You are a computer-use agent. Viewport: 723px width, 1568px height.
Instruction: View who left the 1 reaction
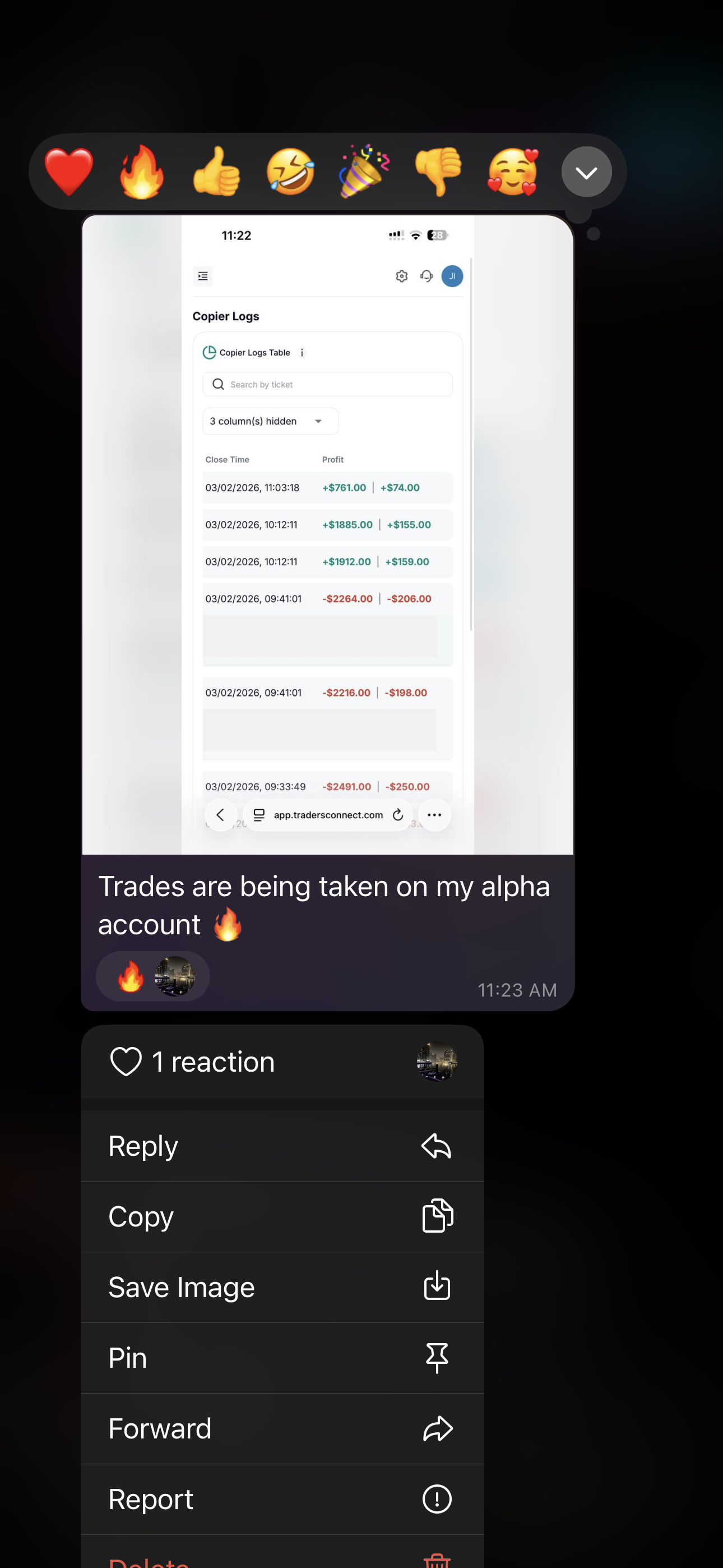282,1062
